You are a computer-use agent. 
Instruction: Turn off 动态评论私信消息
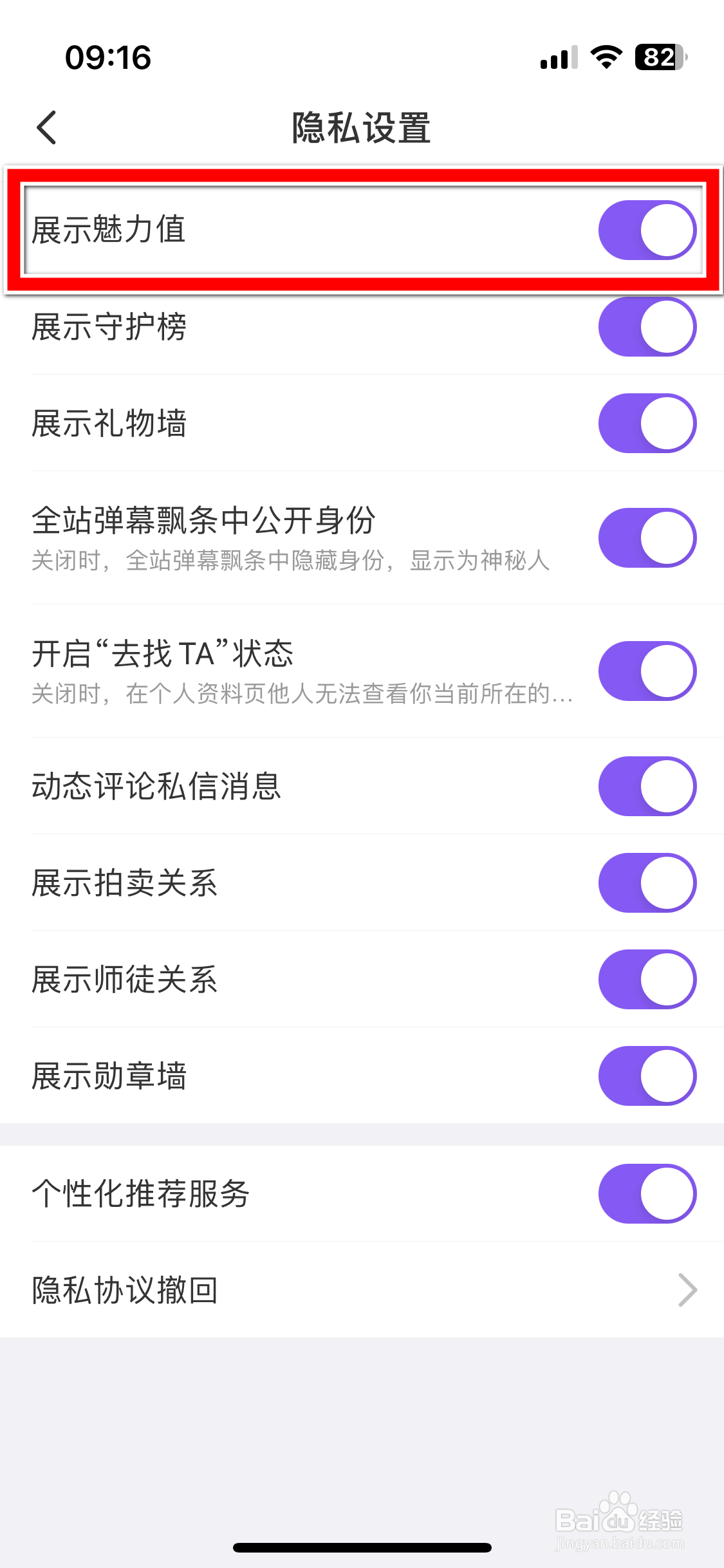tap(647, 787)
